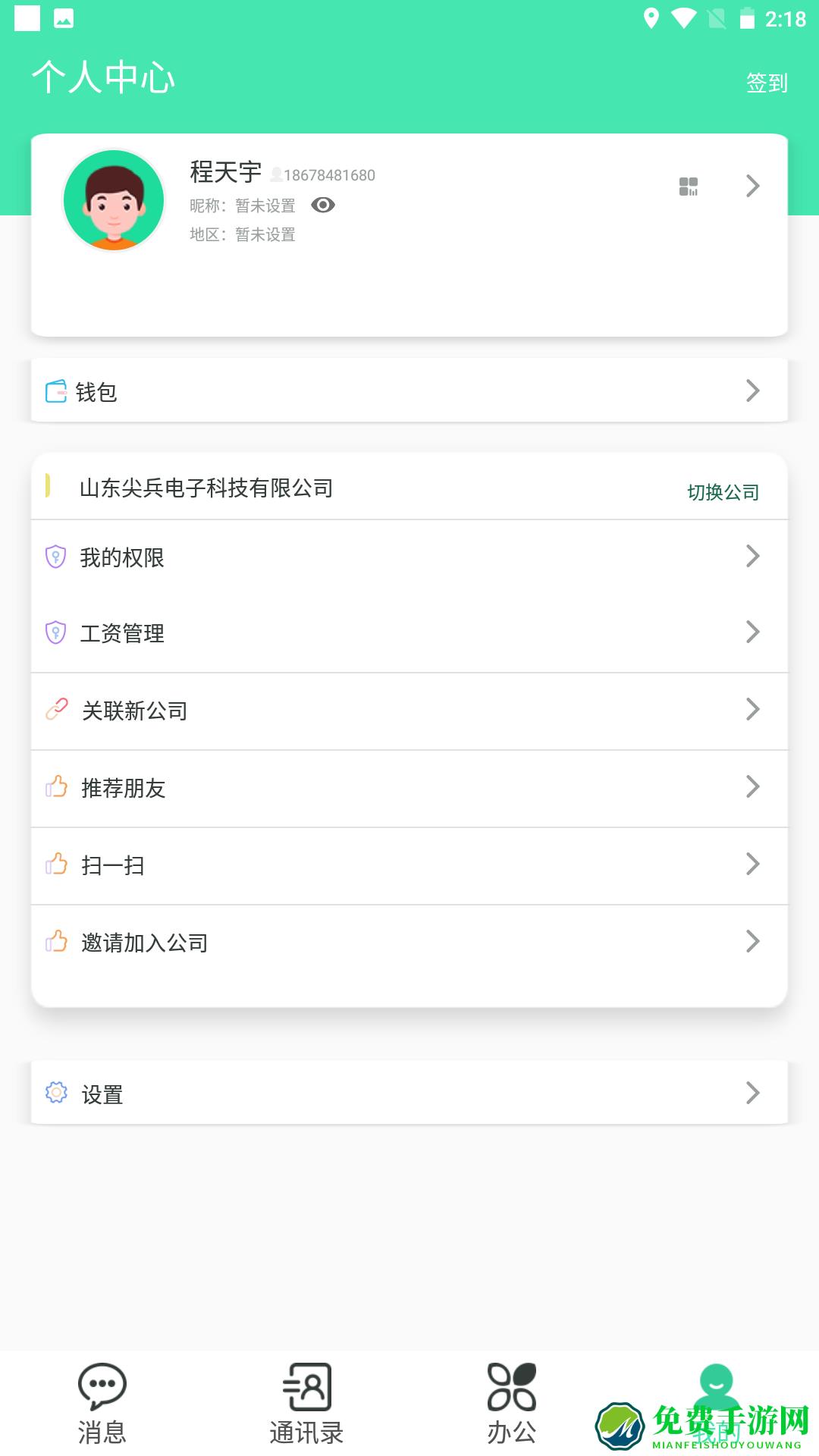Click the 切换公司 link

tap(723, 491)
